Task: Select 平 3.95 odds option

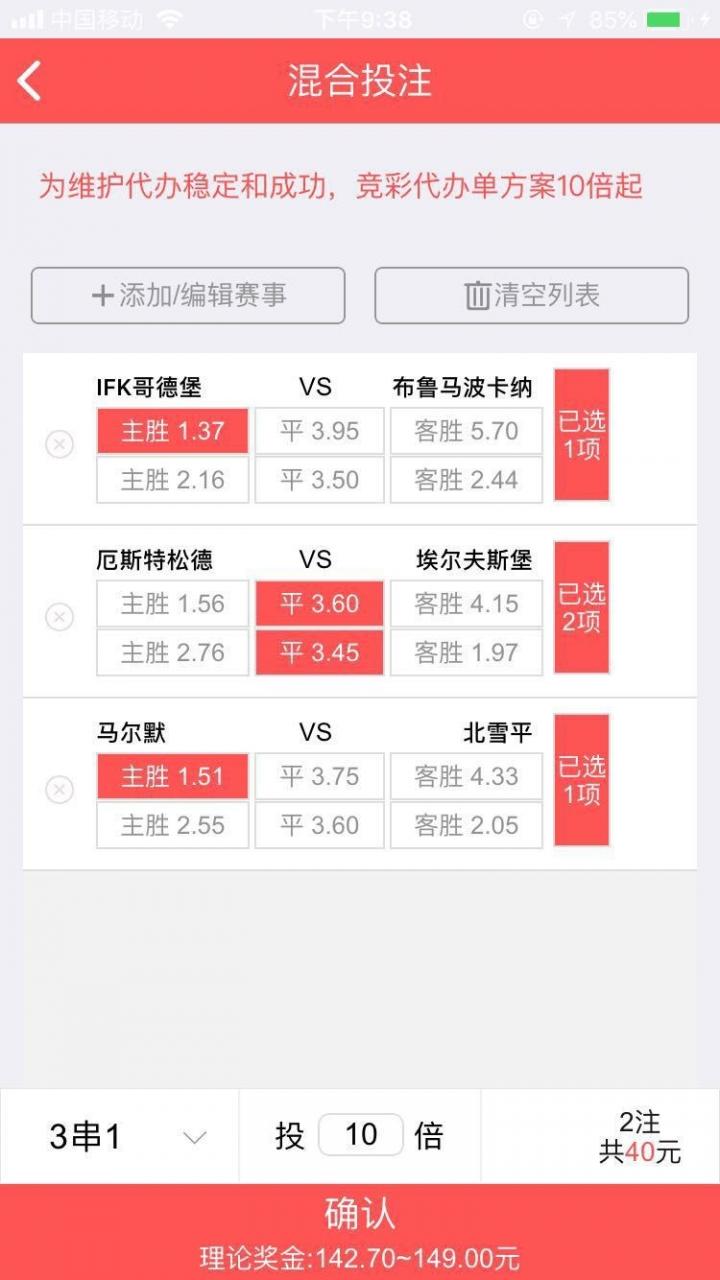Action: tap(319, 431)
